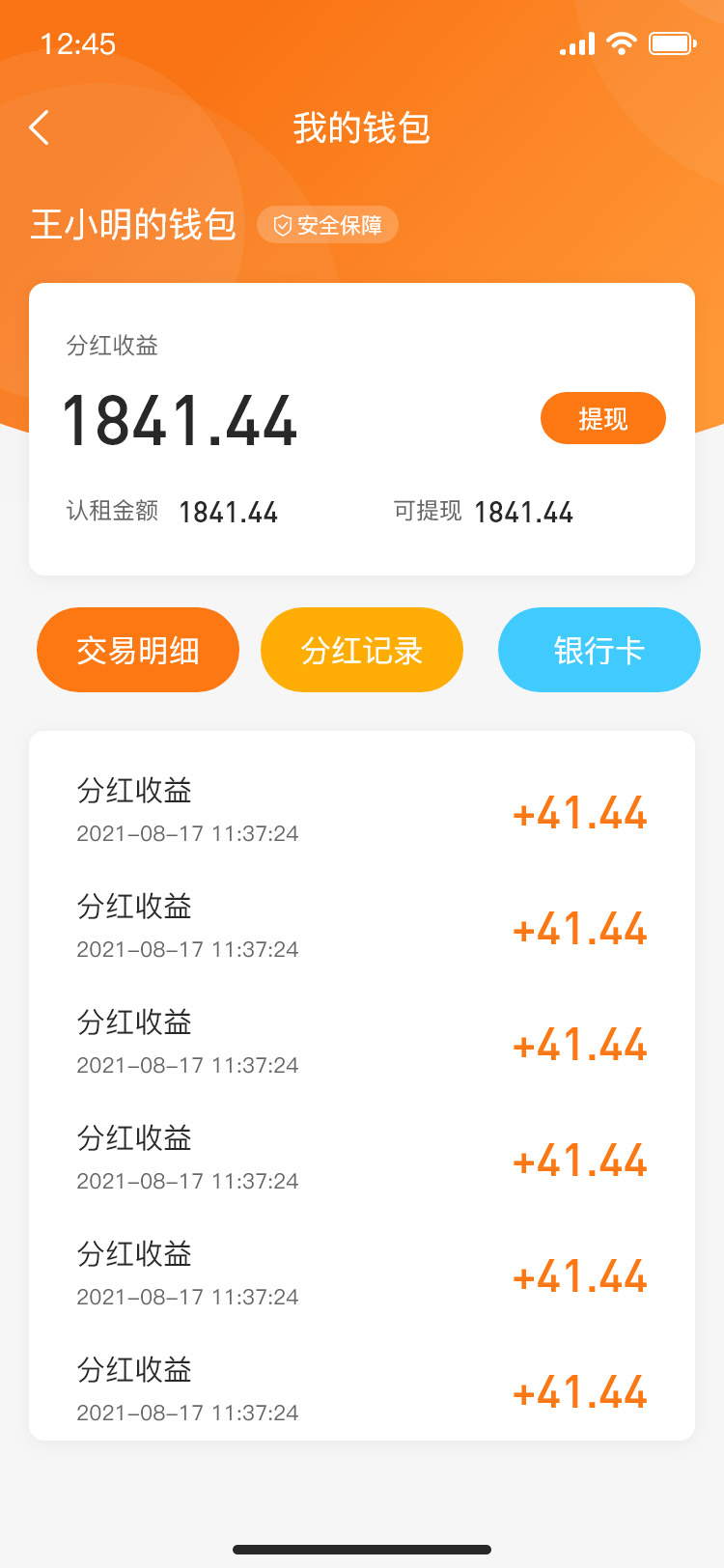
Task: Switch to 交易明细 transaction details
Action: 138,650
